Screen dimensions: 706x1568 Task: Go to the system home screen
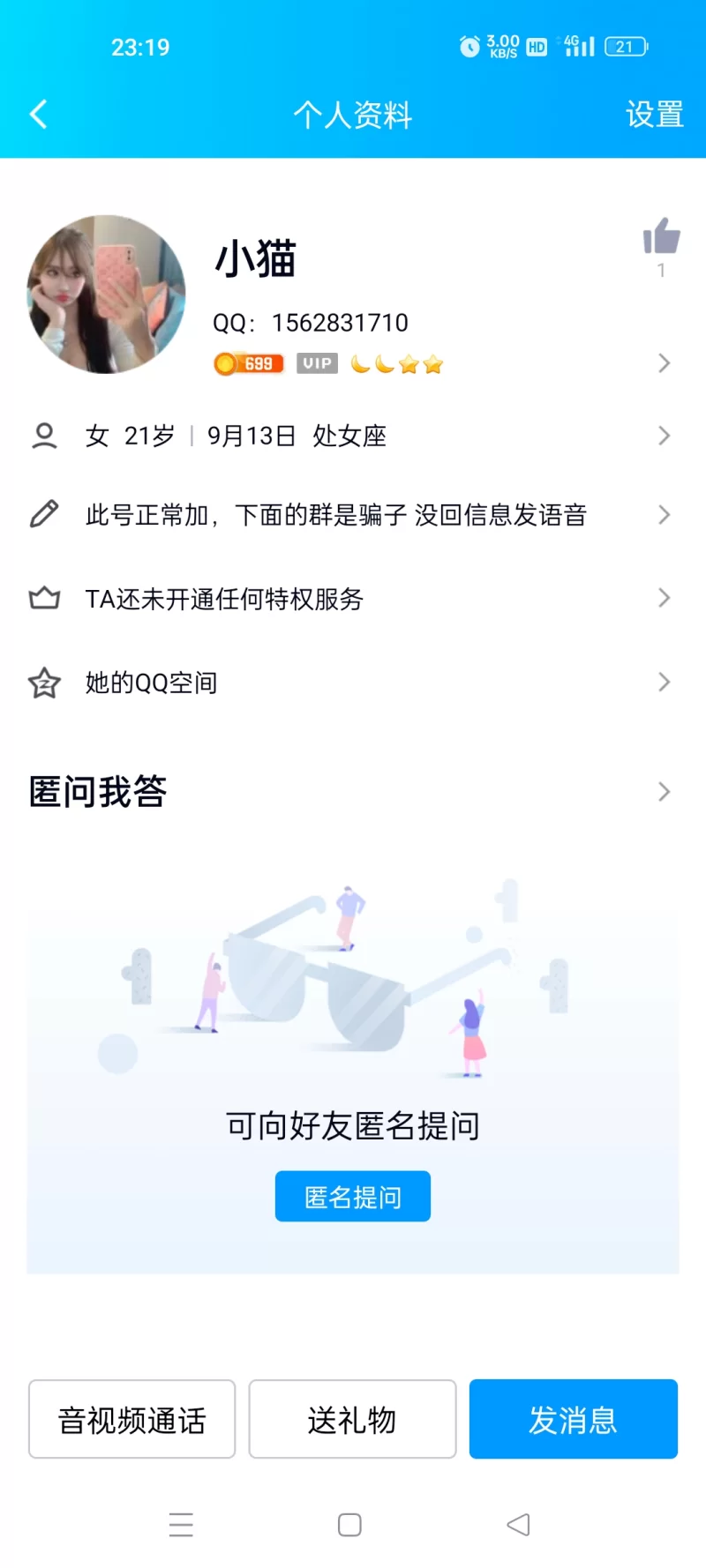349,1525
